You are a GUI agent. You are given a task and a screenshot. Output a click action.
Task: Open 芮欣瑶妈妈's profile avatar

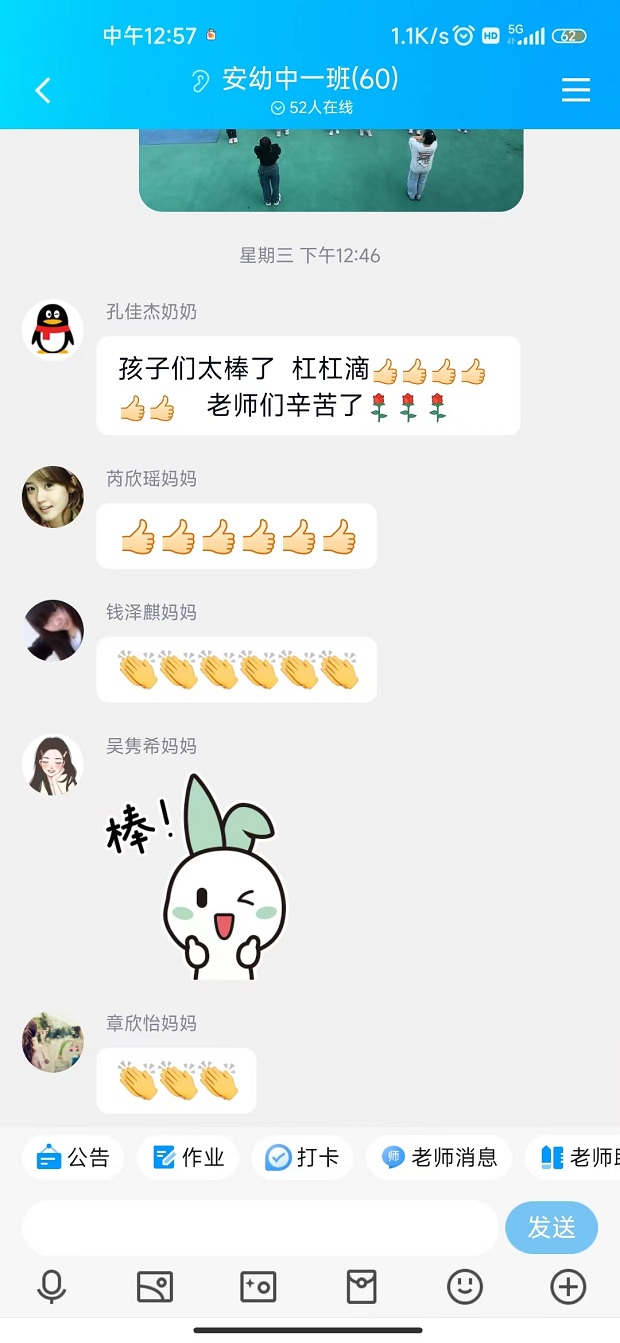coord(53,497)
